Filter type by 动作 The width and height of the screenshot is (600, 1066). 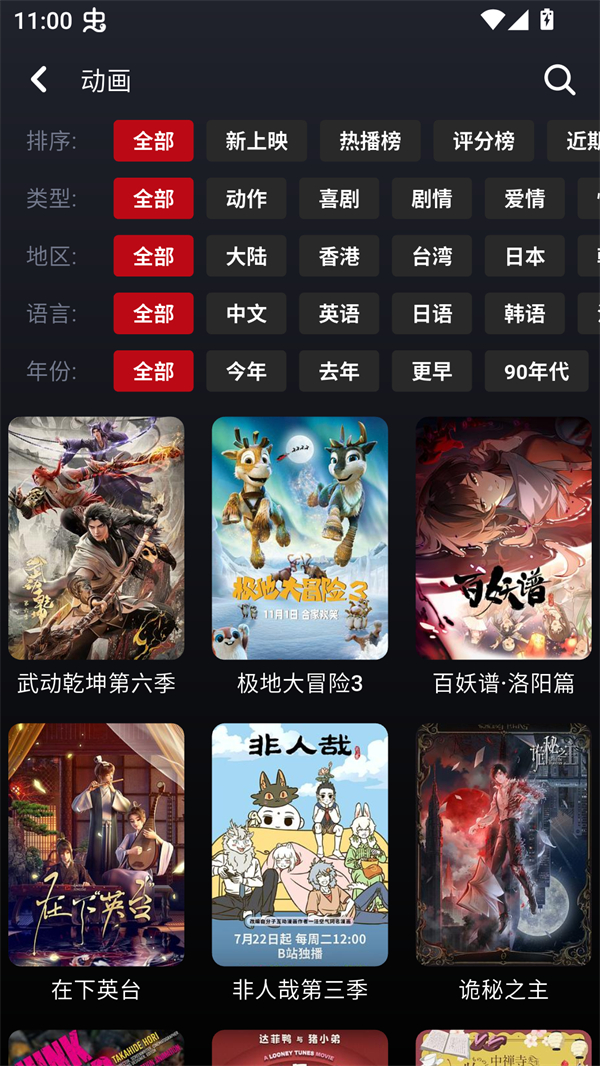point(246,199)
